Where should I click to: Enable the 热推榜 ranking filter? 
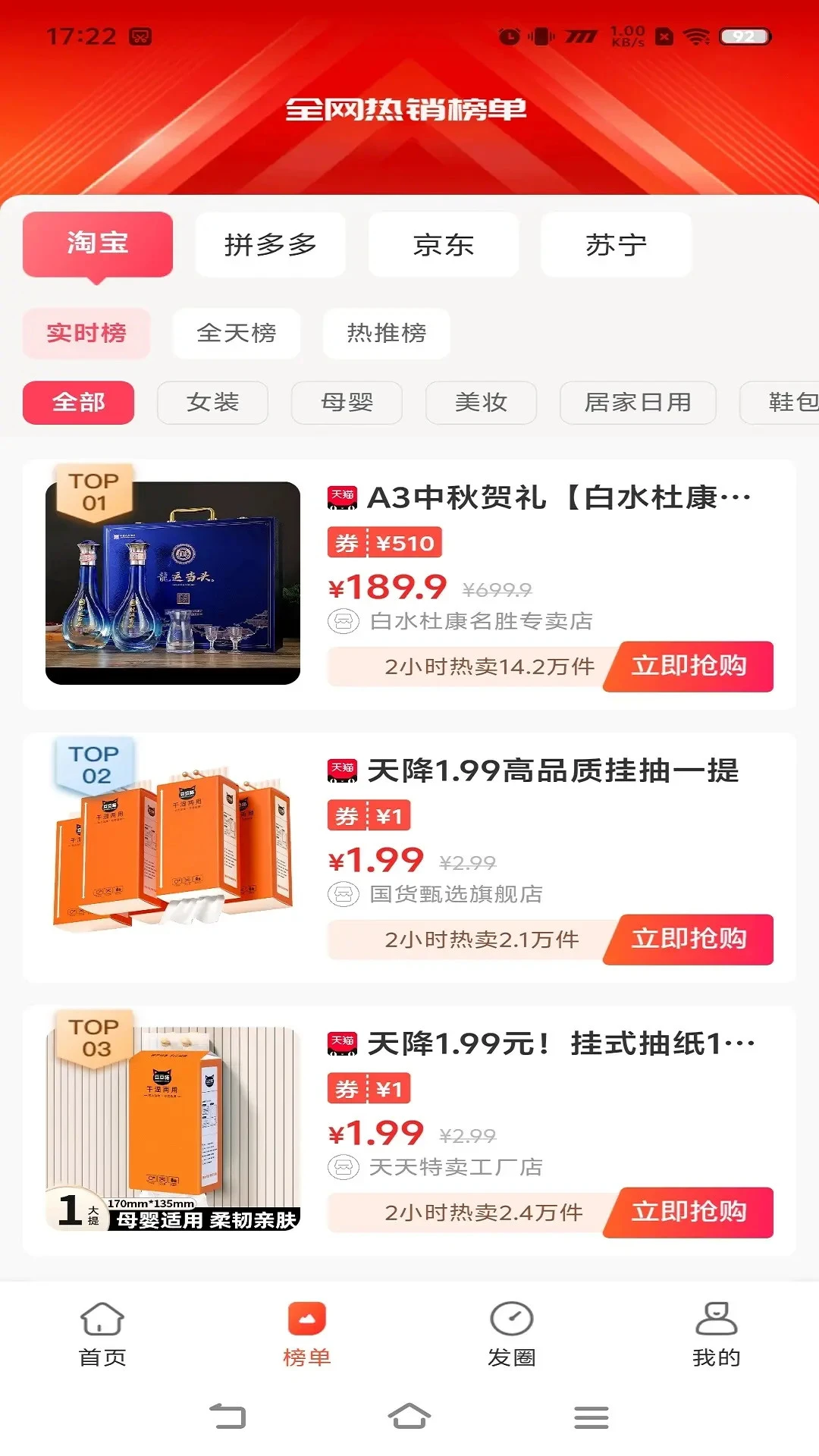coord(387,333)
